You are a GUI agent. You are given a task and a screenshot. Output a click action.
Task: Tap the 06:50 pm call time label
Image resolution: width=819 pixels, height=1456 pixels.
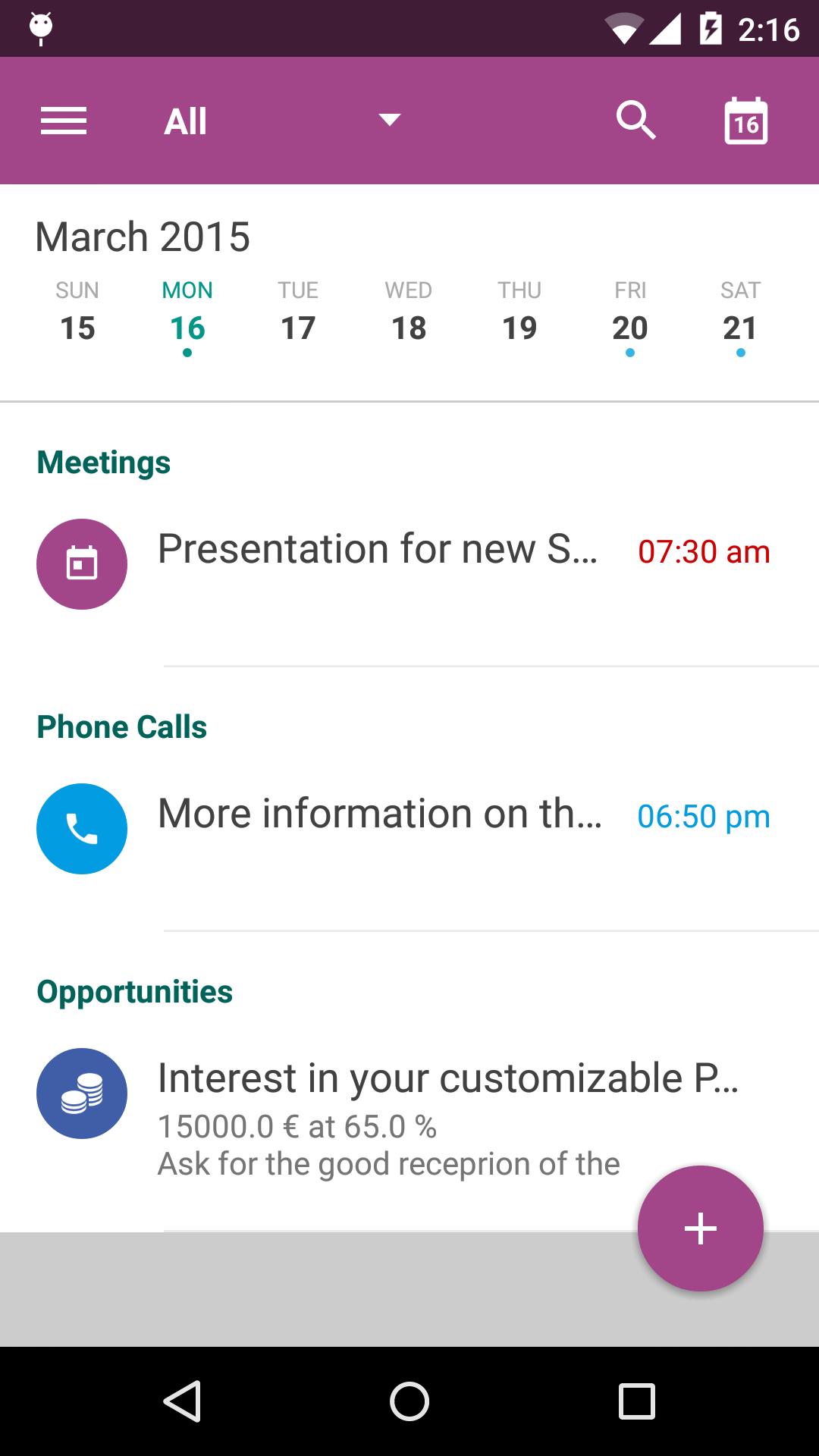coord(704,817)
